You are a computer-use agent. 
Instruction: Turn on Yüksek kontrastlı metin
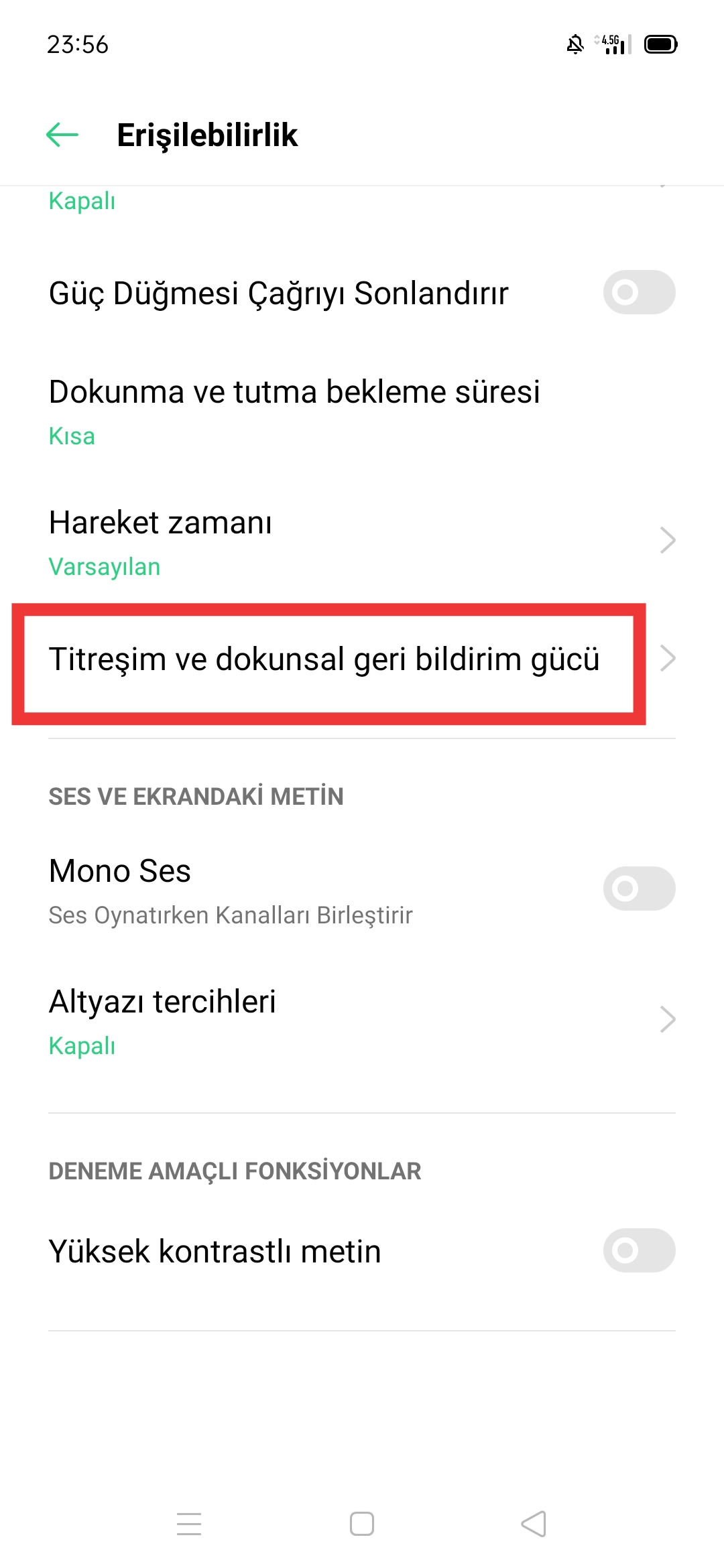(639, 1250)
